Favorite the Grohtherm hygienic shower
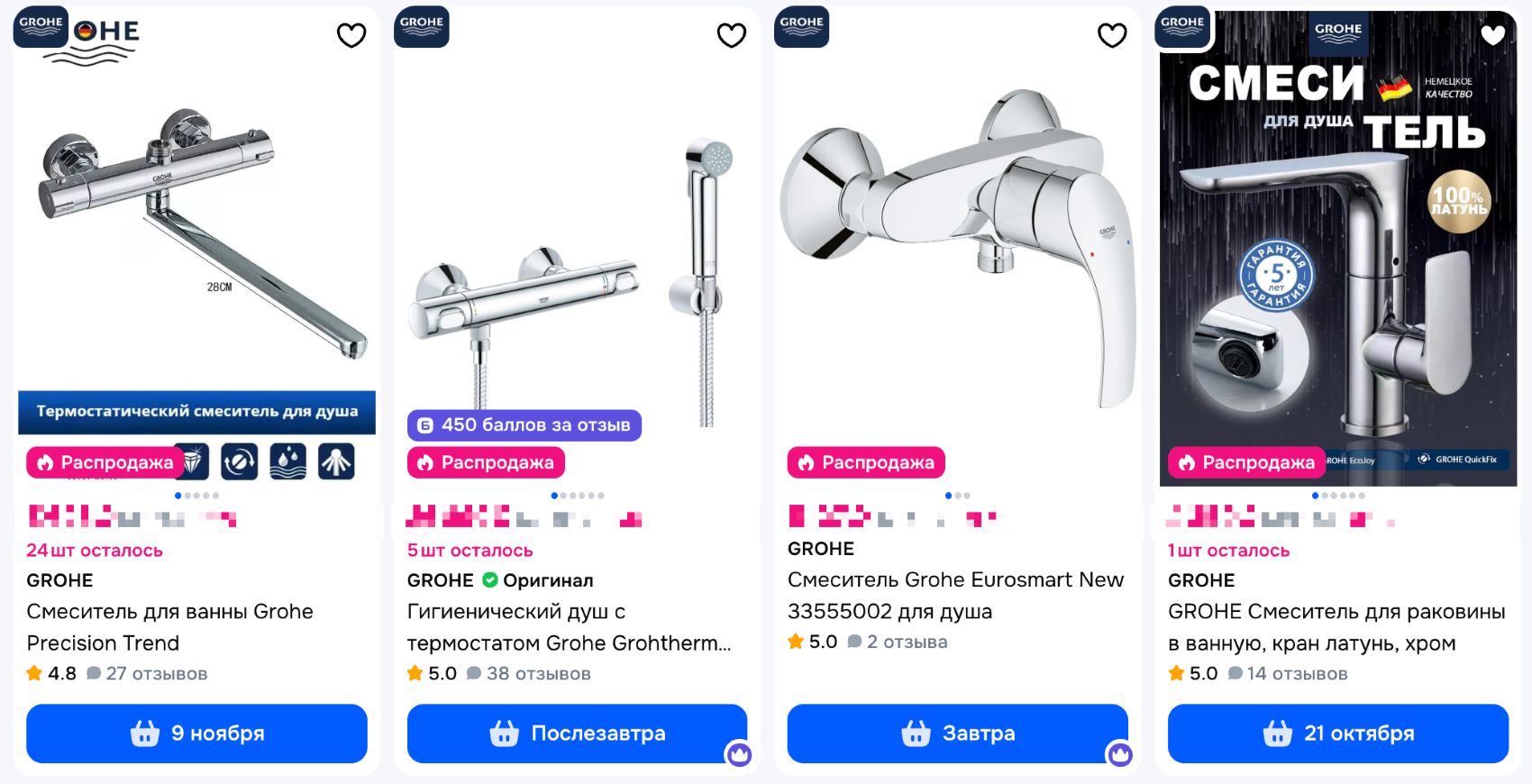The width and height of the screenshot is (1532, 784). (732, 35)
